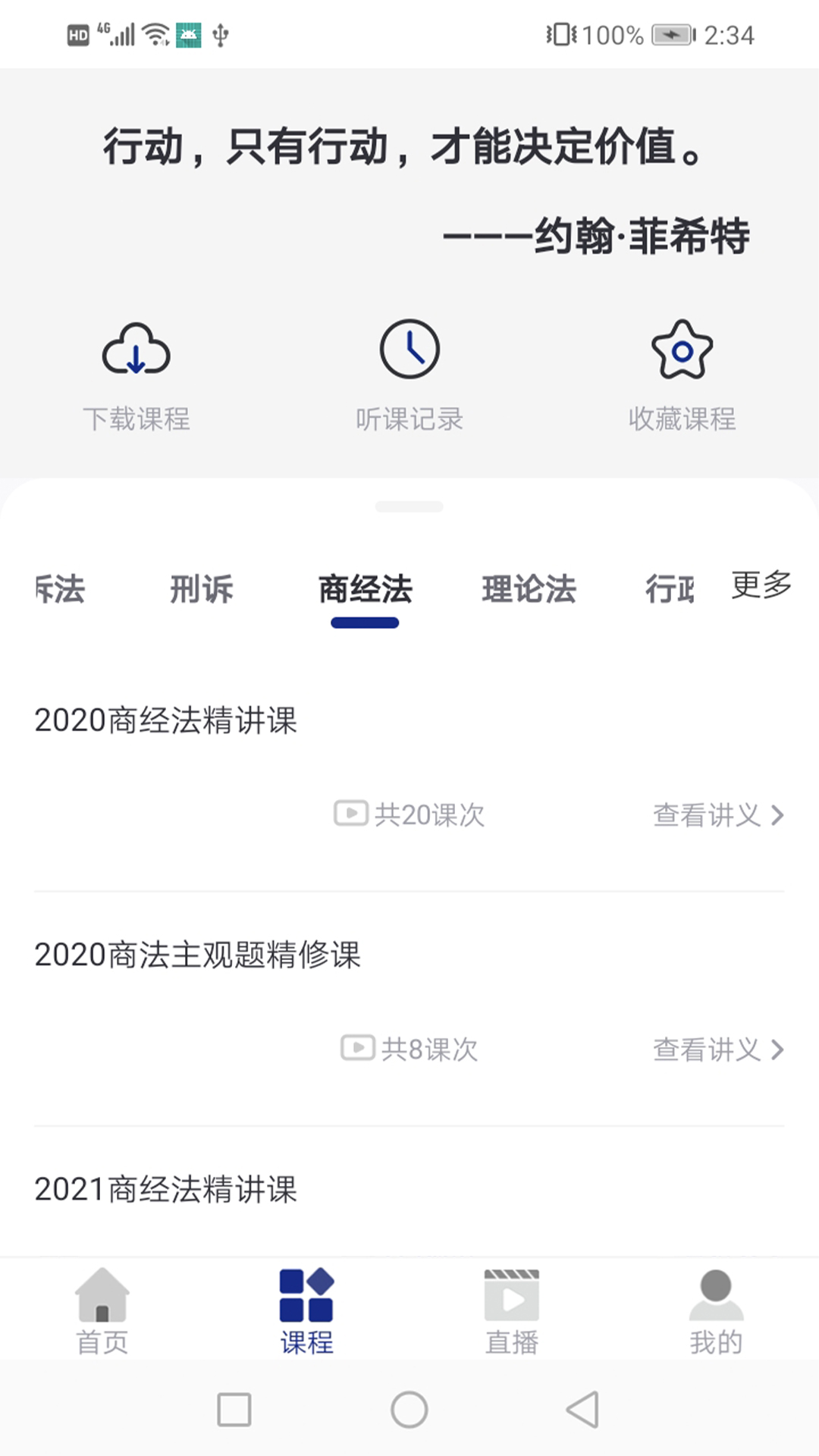This screenshot has width=819, height=1456.
Task: Switch to the 刑诉 tab
Action: point(202,590)
